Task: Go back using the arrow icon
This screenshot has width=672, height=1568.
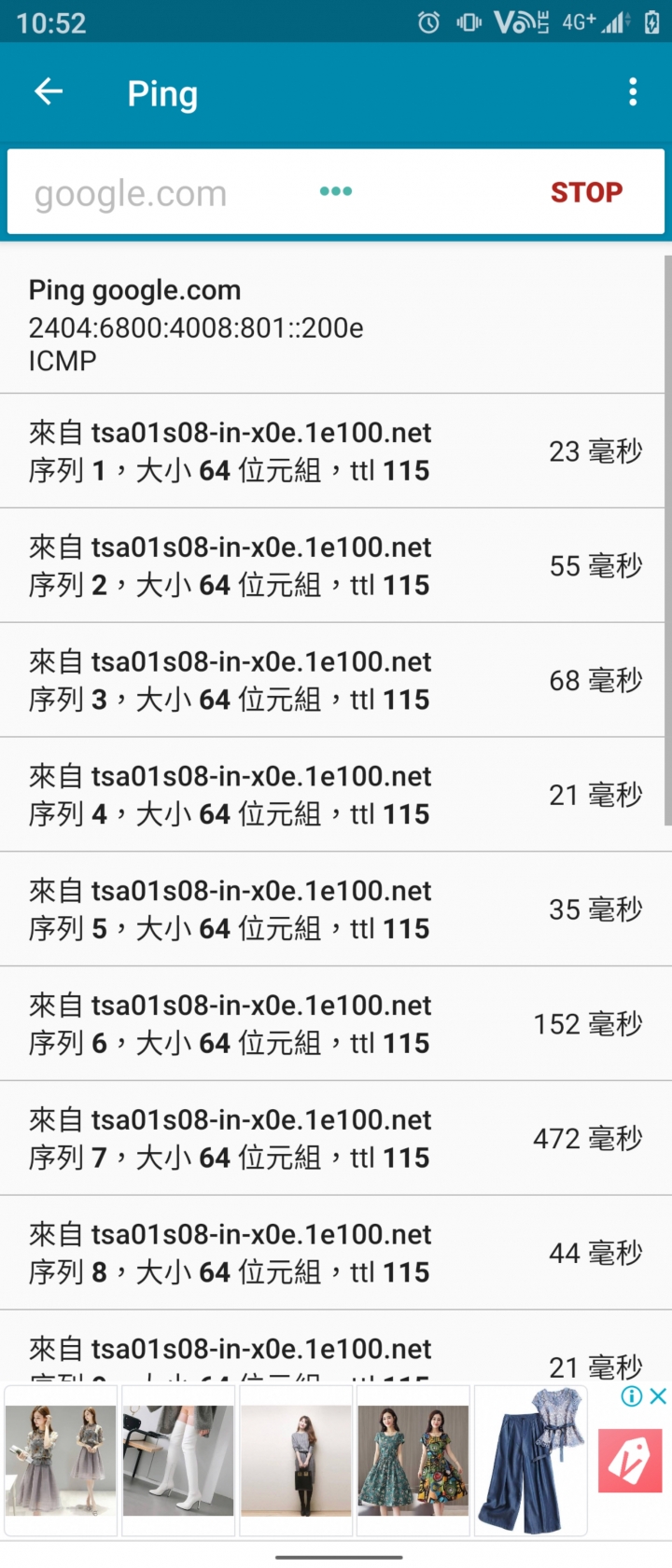Action: (x=49, y=92)
